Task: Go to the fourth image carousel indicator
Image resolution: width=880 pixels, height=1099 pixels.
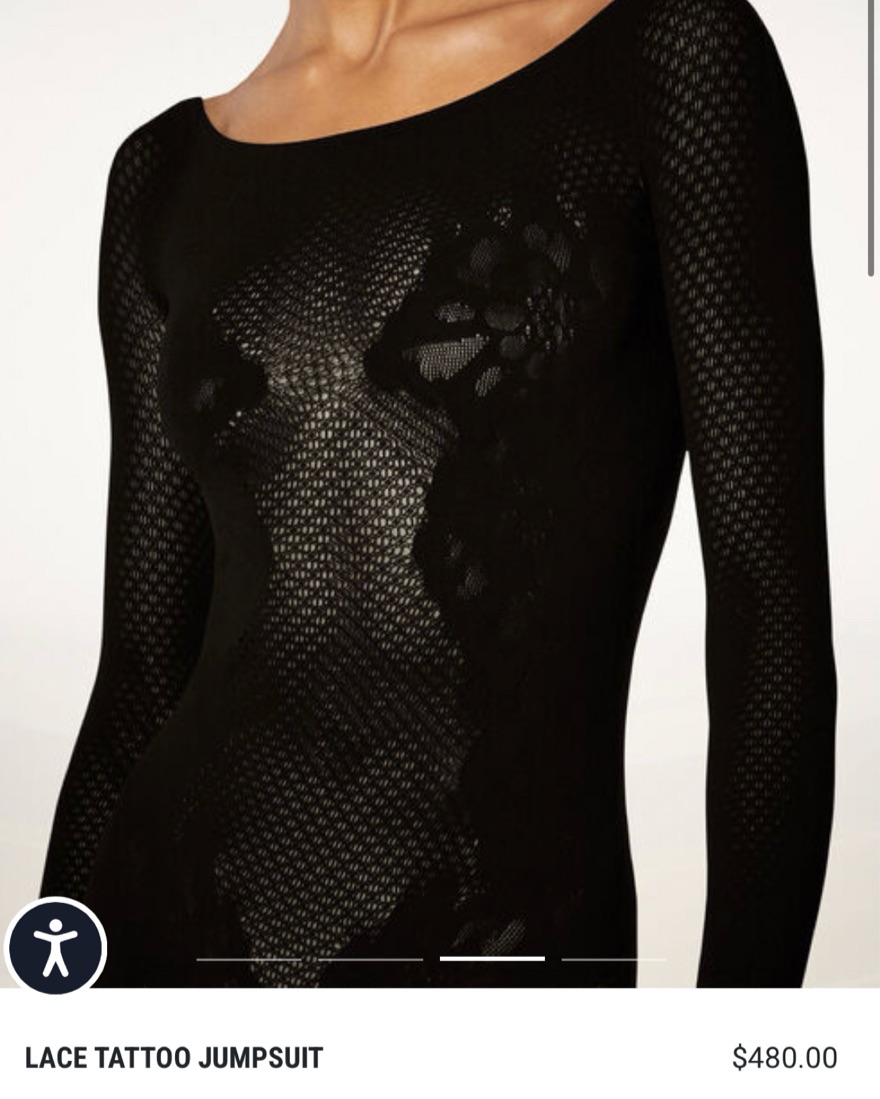Action: click(614, 959)
